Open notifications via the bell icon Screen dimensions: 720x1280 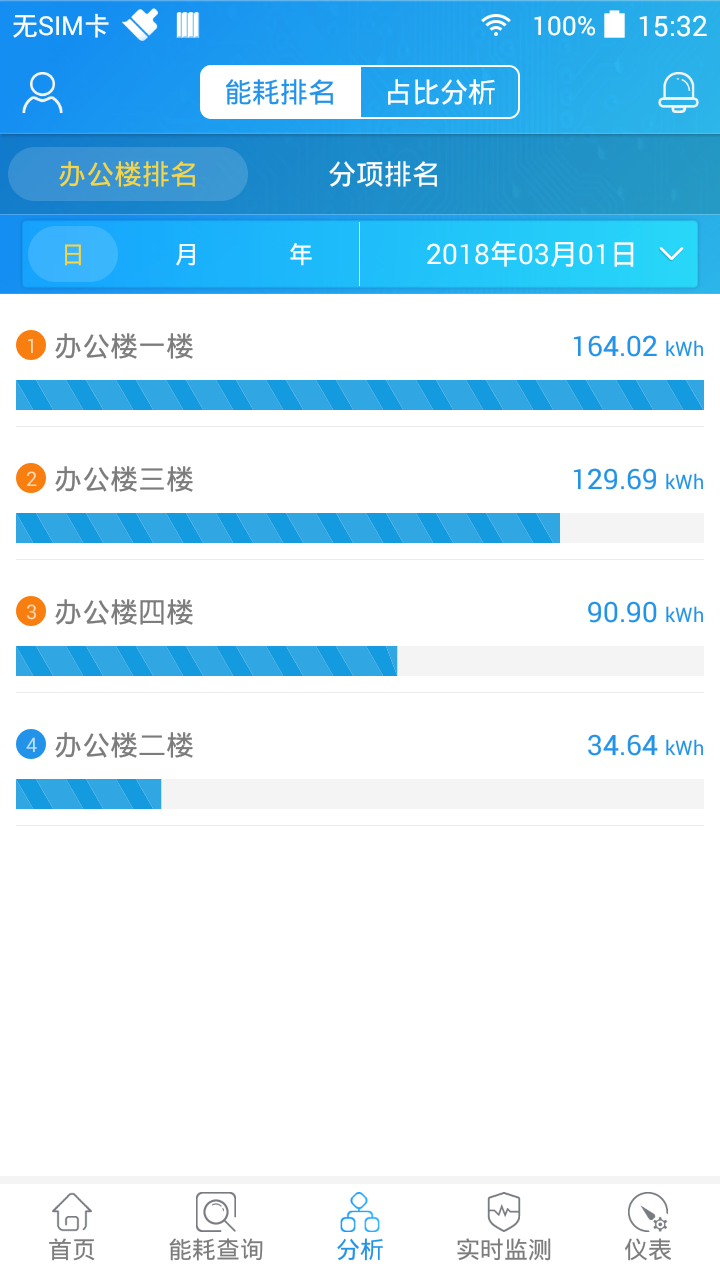678,92
